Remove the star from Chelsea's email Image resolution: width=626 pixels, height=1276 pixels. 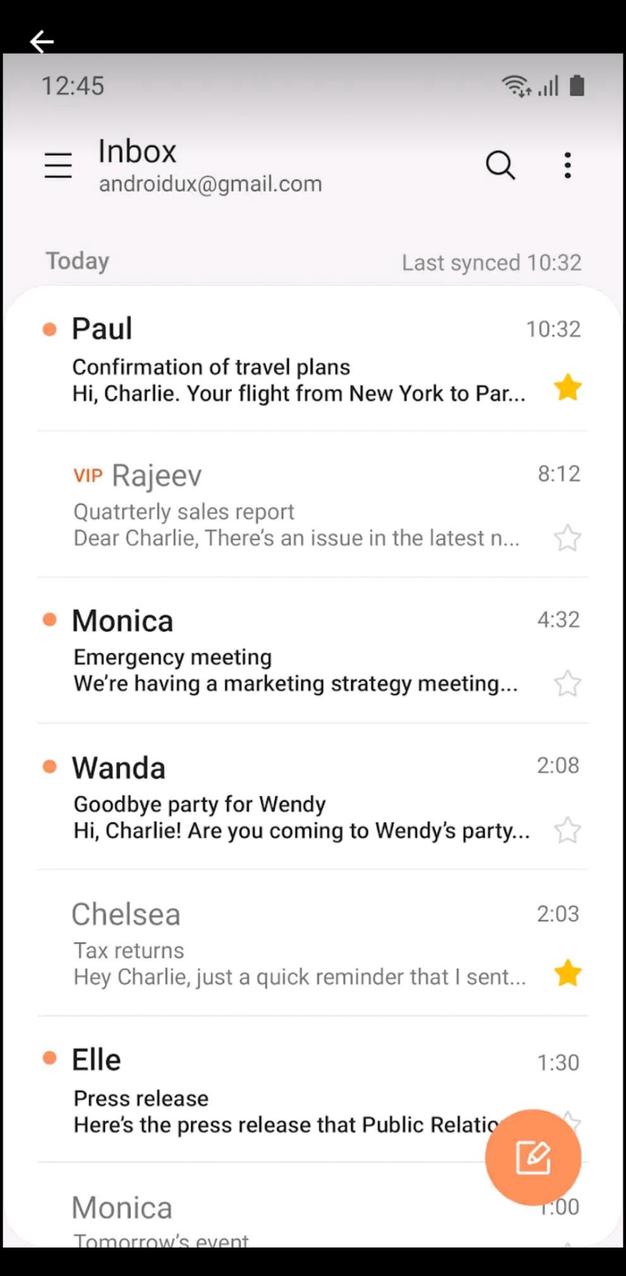(x=568, y=974)
